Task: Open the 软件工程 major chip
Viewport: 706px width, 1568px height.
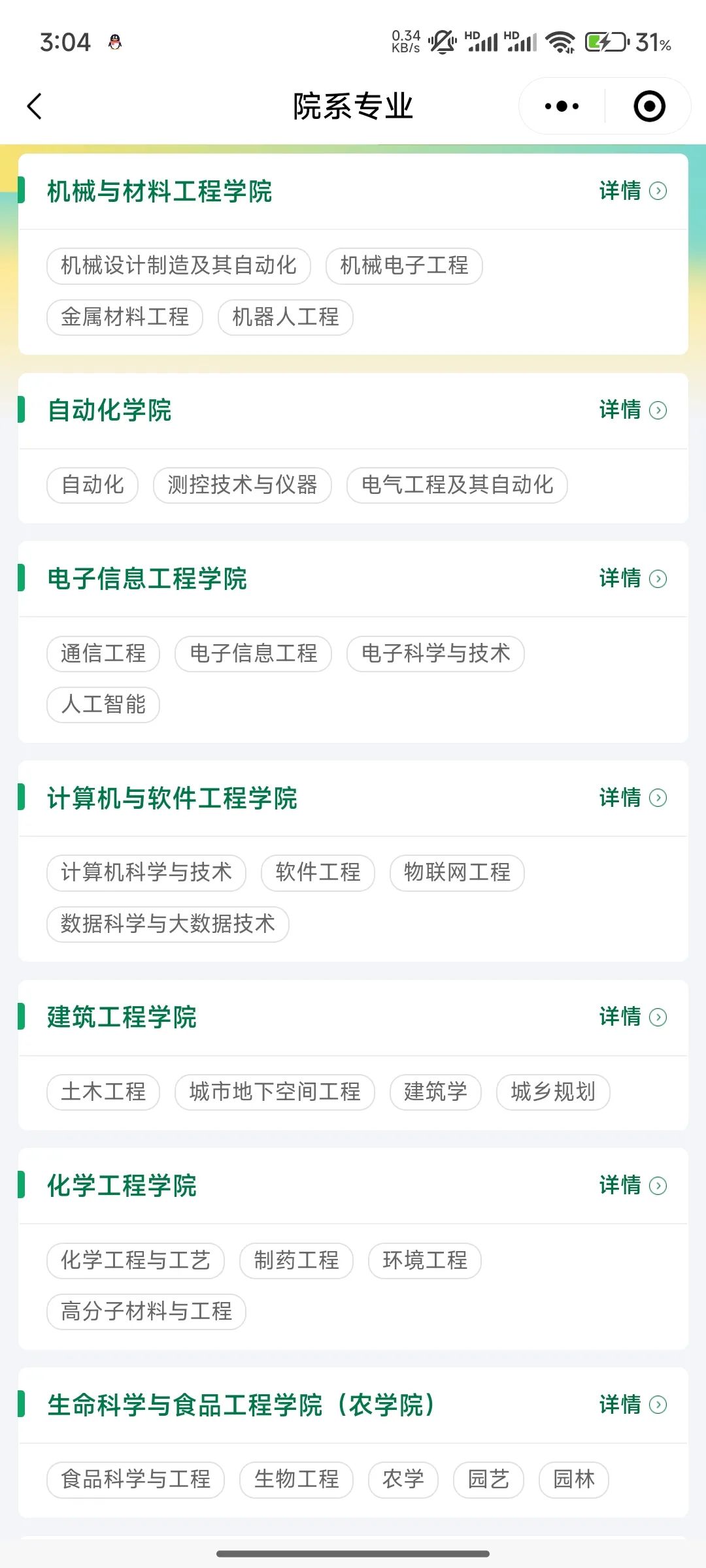Action: click(x=318, y=873)
